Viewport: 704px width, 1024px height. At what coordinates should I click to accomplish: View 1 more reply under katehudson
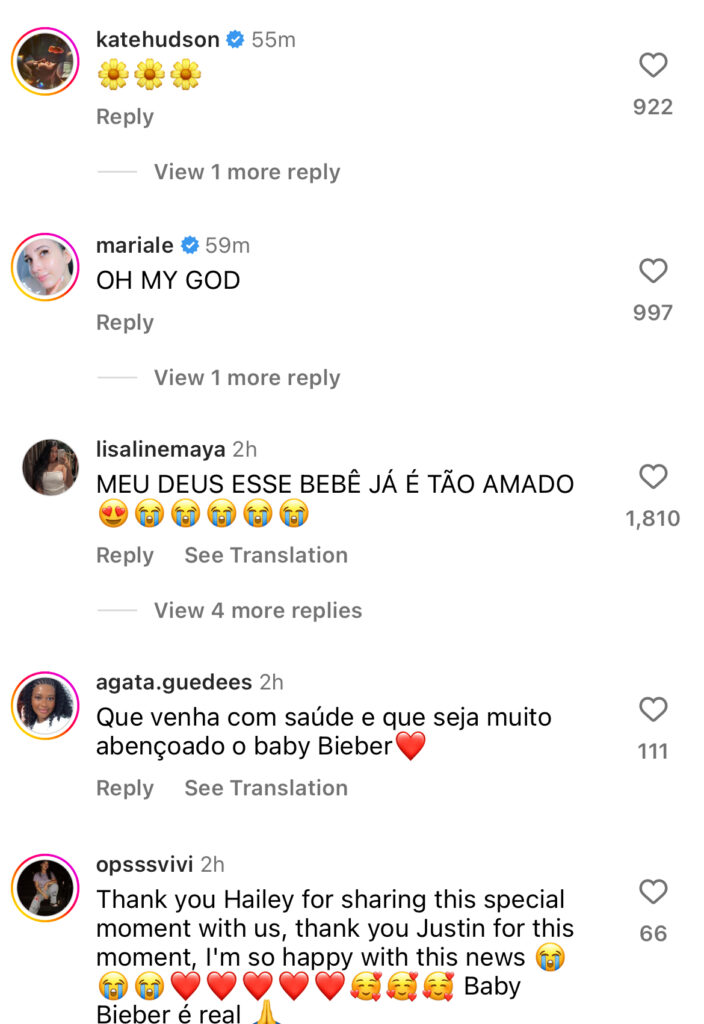pyautogui.click(x=246, y=172)
